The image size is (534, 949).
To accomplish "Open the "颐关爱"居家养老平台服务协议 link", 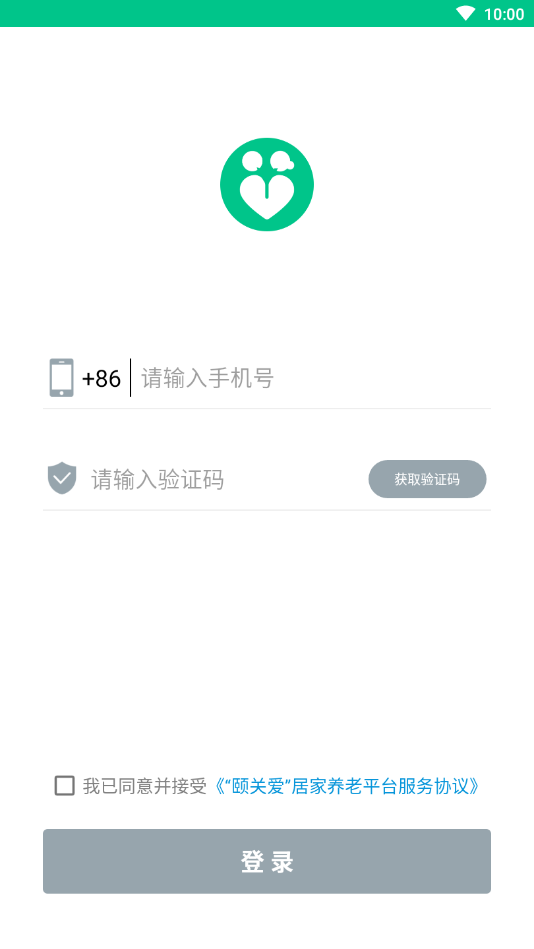I will [x=346, y=786].
